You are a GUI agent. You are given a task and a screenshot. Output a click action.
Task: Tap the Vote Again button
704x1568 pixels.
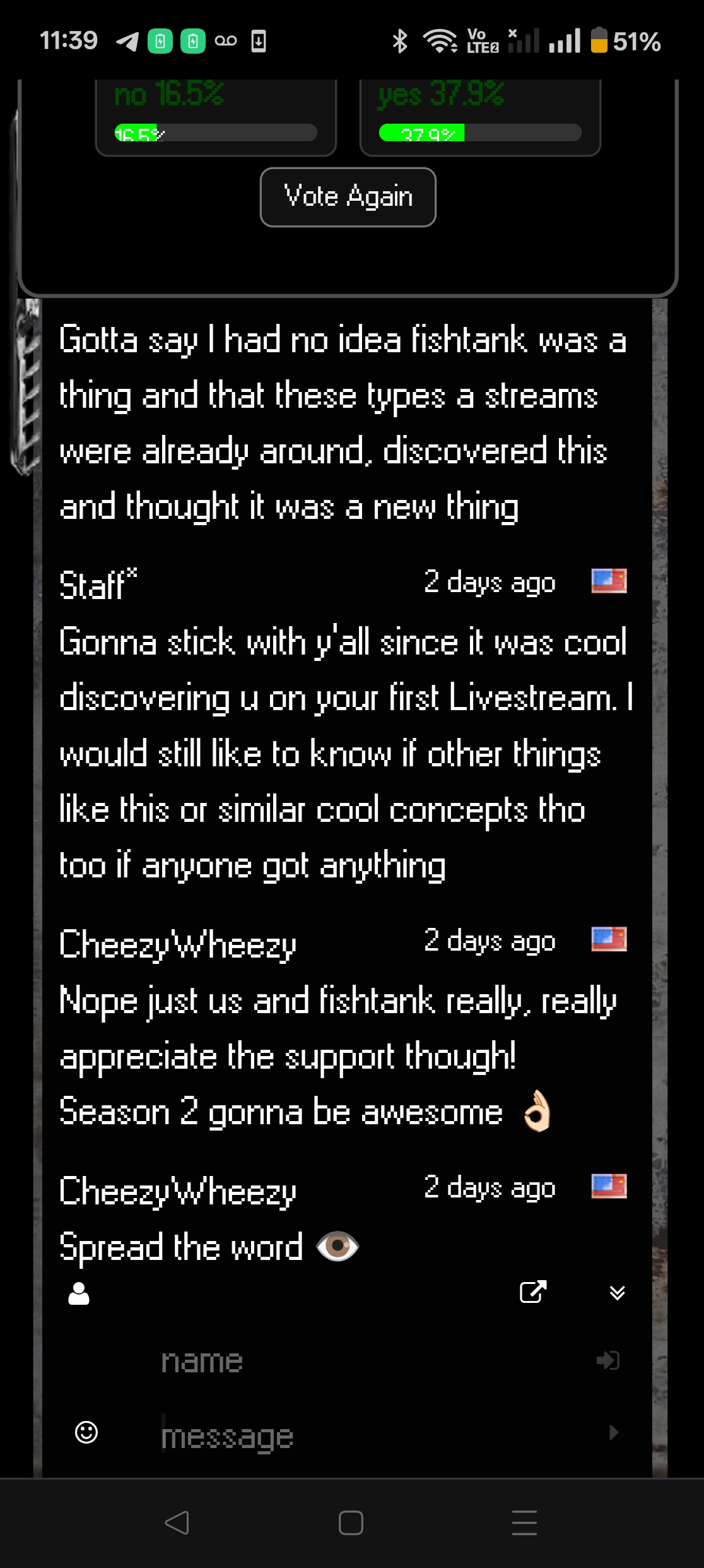point(348,197)
